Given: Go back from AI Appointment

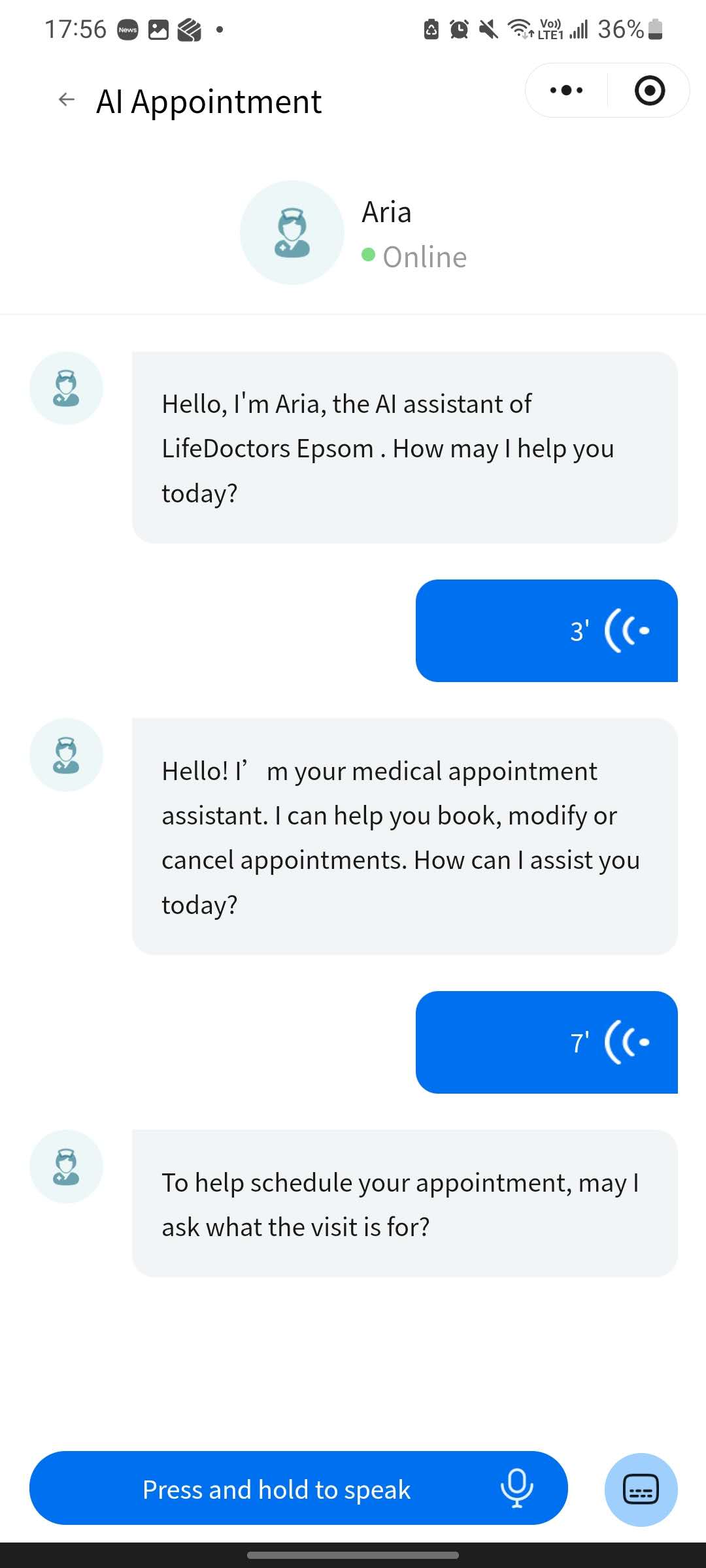Looking at the screenshot, I should coord(67,100).
